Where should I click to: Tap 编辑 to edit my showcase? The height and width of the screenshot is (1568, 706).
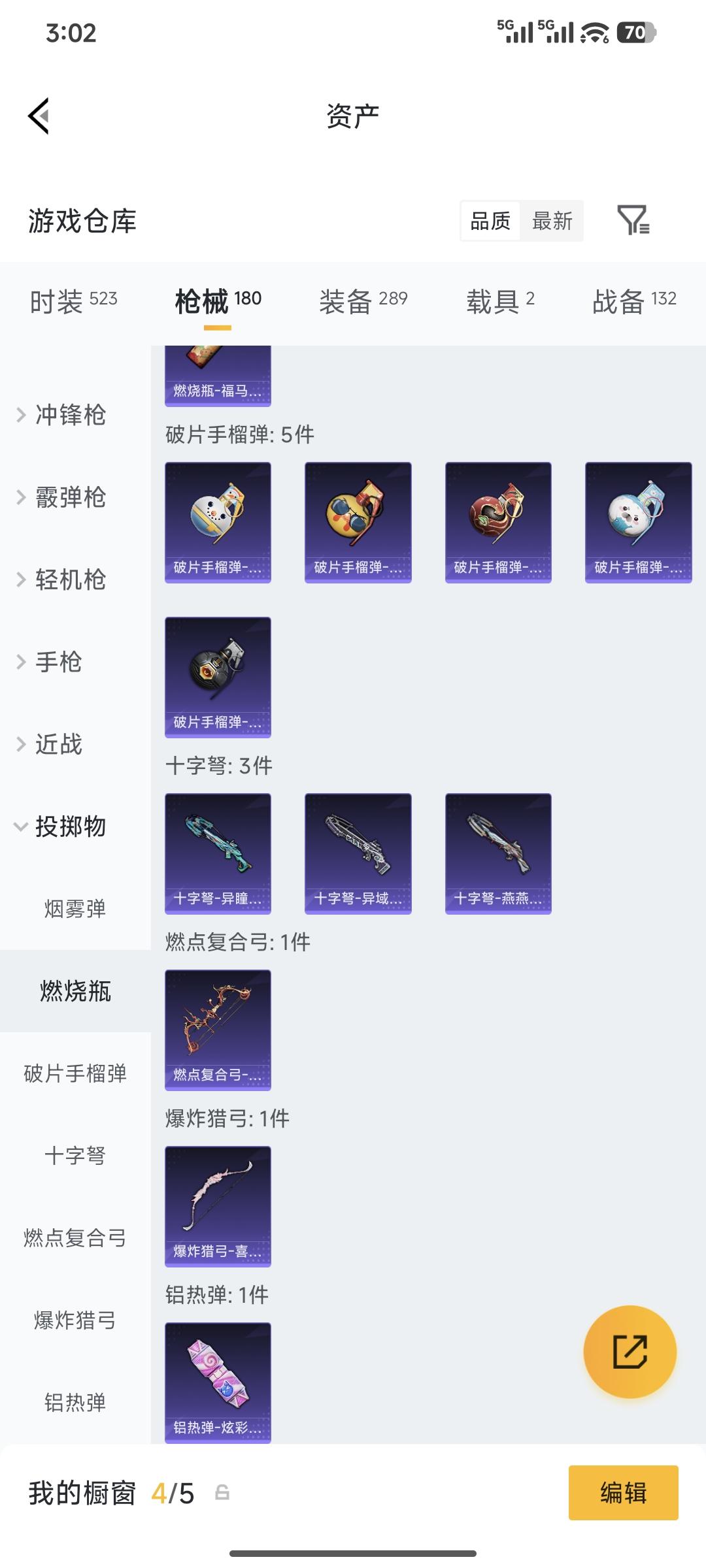623,1493
